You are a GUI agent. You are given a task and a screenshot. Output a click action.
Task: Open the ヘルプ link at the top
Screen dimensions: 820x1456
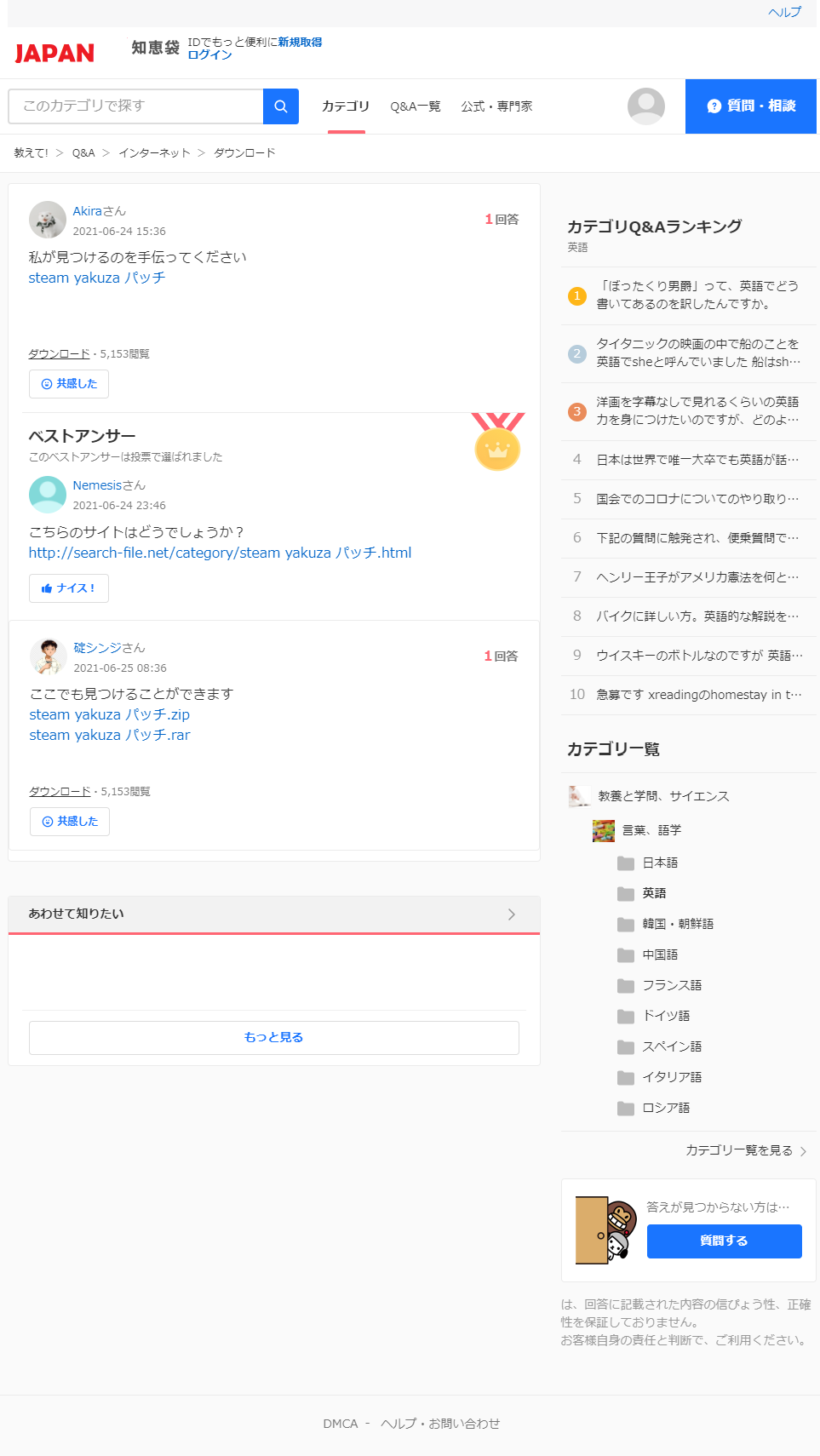[784, 12]
